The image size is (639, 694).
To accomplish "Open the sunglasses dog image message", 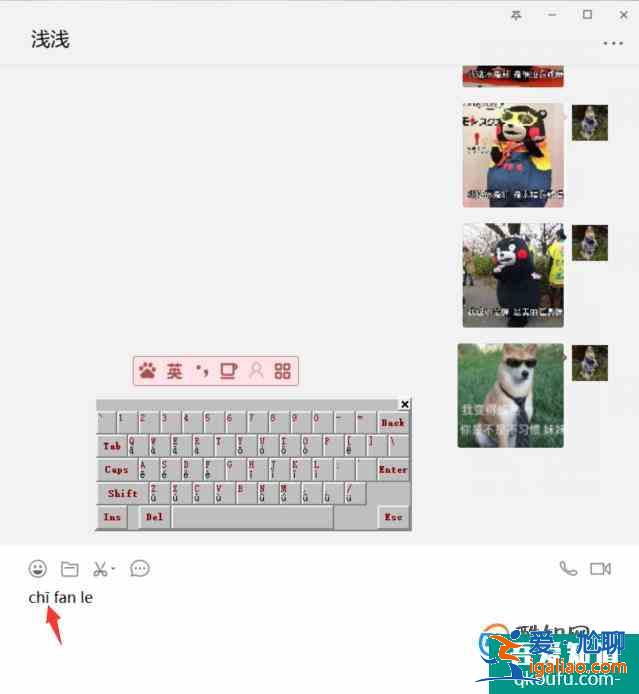I will tap(510, 395).
